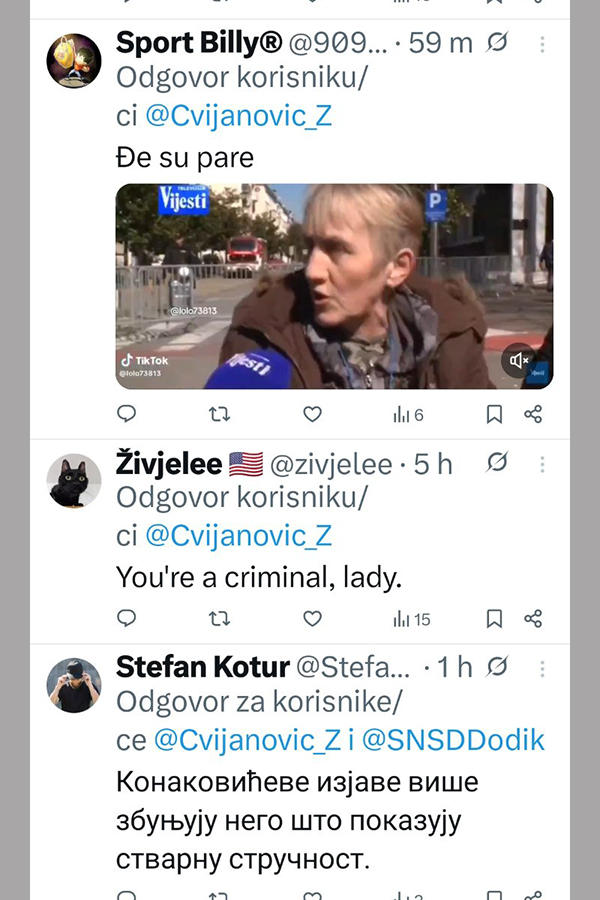Like Sport Billy's reply
This screenshot has width=600, height=900.
pyautogui.click(x=312, y=414)
